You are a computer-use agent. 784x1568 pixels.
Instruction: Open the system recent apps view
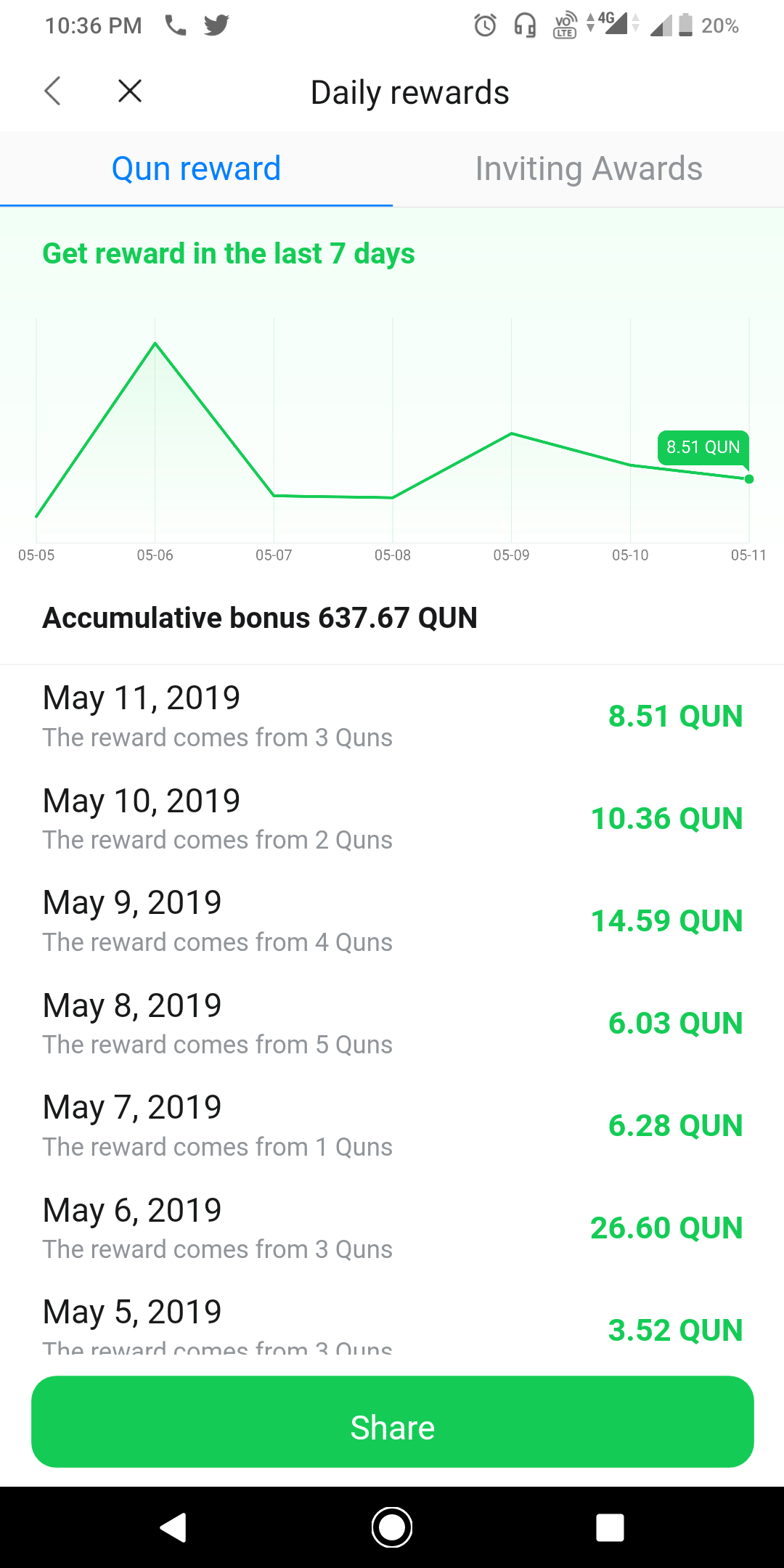[610, 1527]
